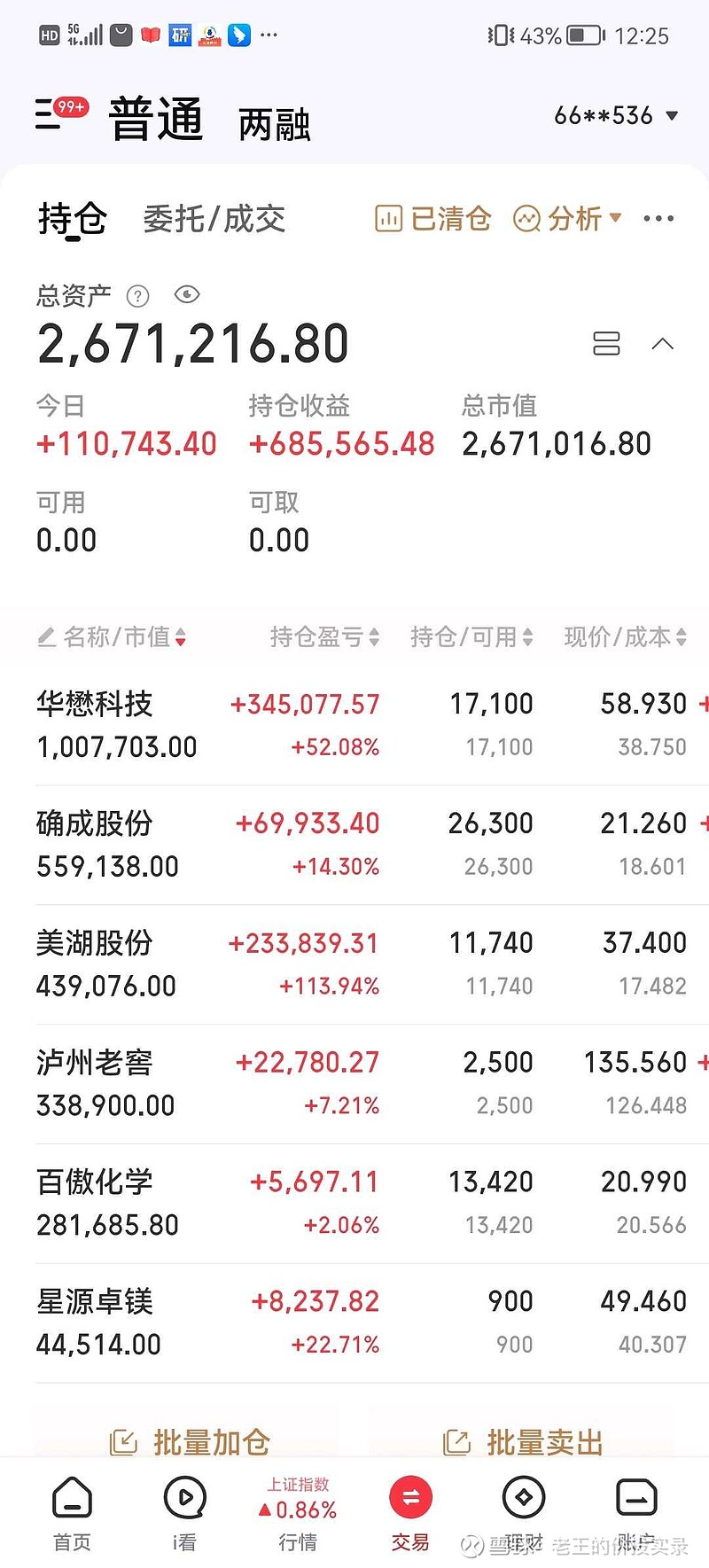The width and height of the screenshot is (709, 1568).
Task: Expand the 分析 dropdown
Action: (568, 218)
